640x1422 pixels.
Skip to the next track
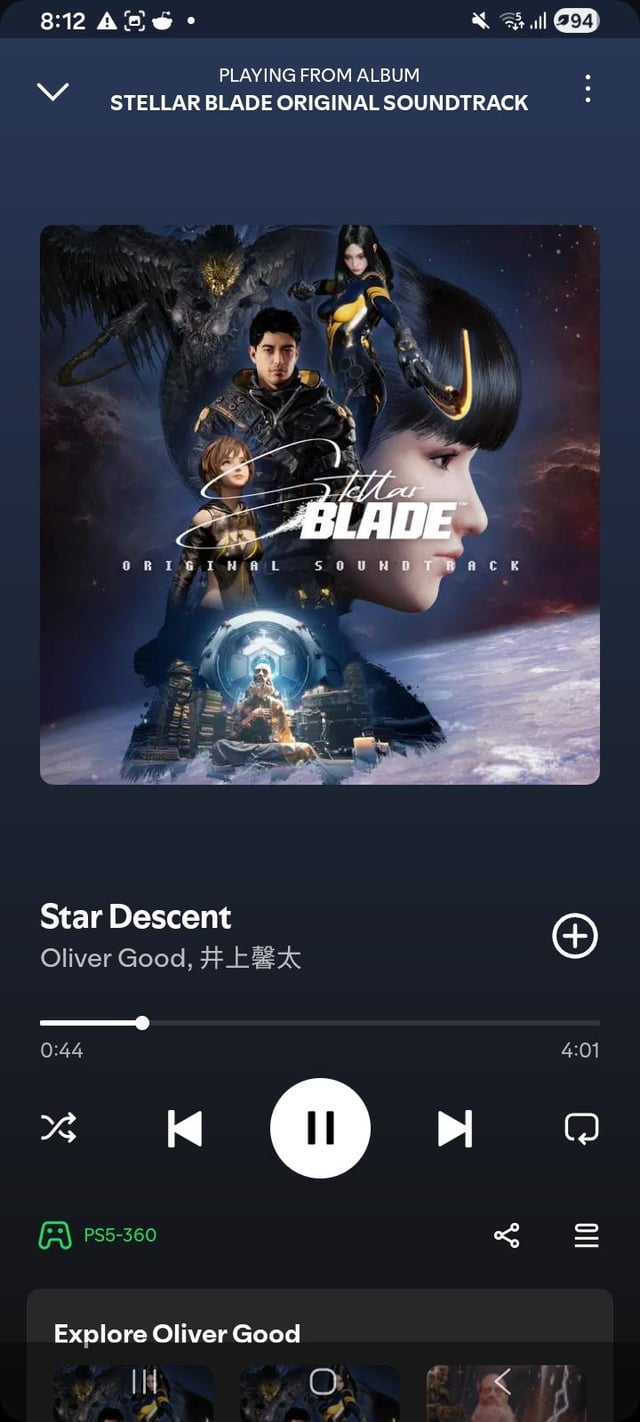tap(455, 1128)
